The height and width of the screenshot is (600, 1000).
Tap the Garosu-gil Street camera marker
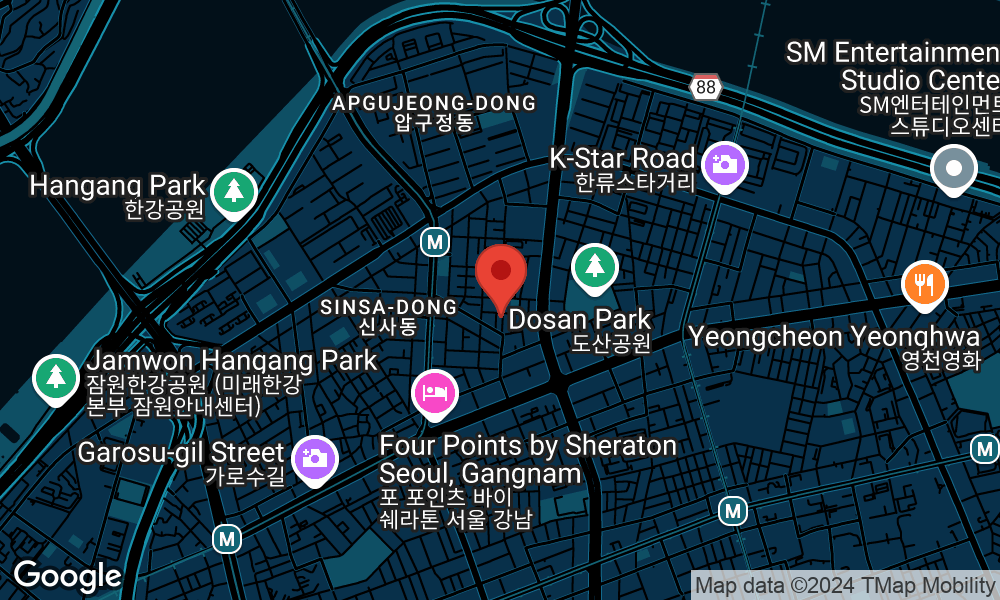(x=314, y=459)
